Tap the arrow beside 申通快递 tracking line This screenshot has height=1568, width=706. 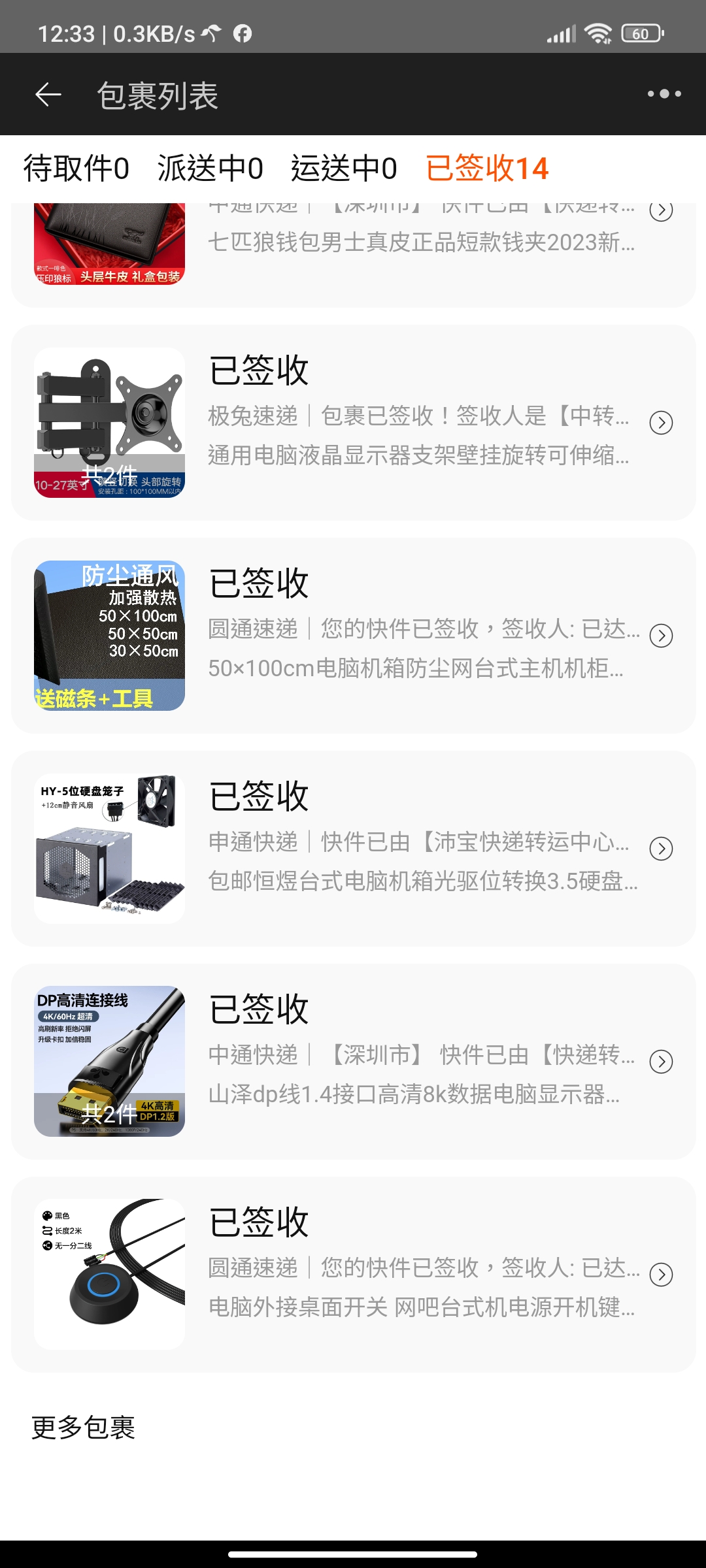point(662,849)
